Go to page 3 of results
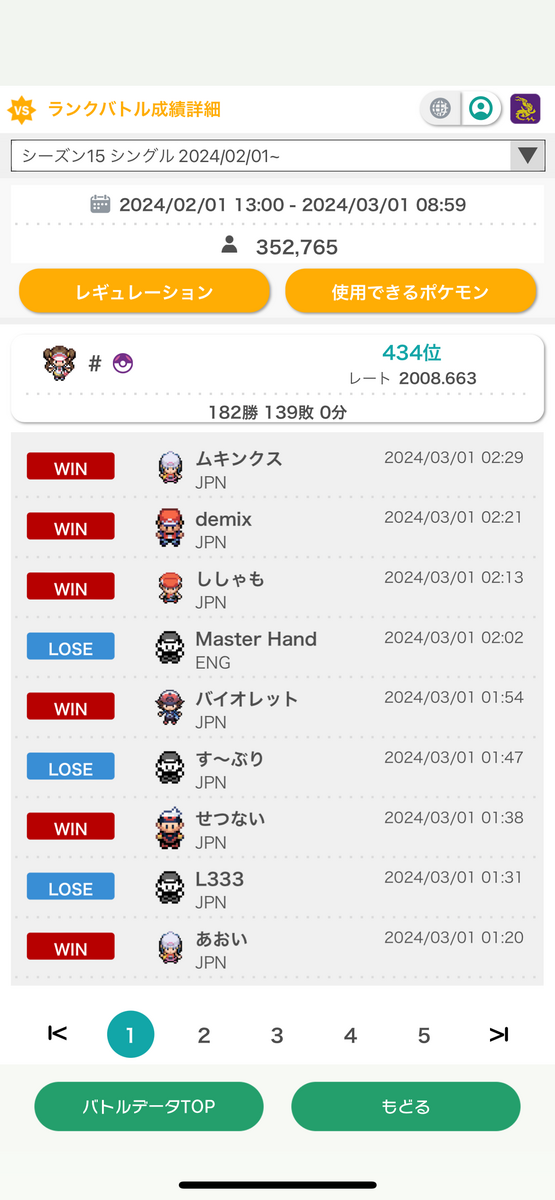This screenshot has width=555, height=1200. pyautogui.click(x=277, y=1035)
